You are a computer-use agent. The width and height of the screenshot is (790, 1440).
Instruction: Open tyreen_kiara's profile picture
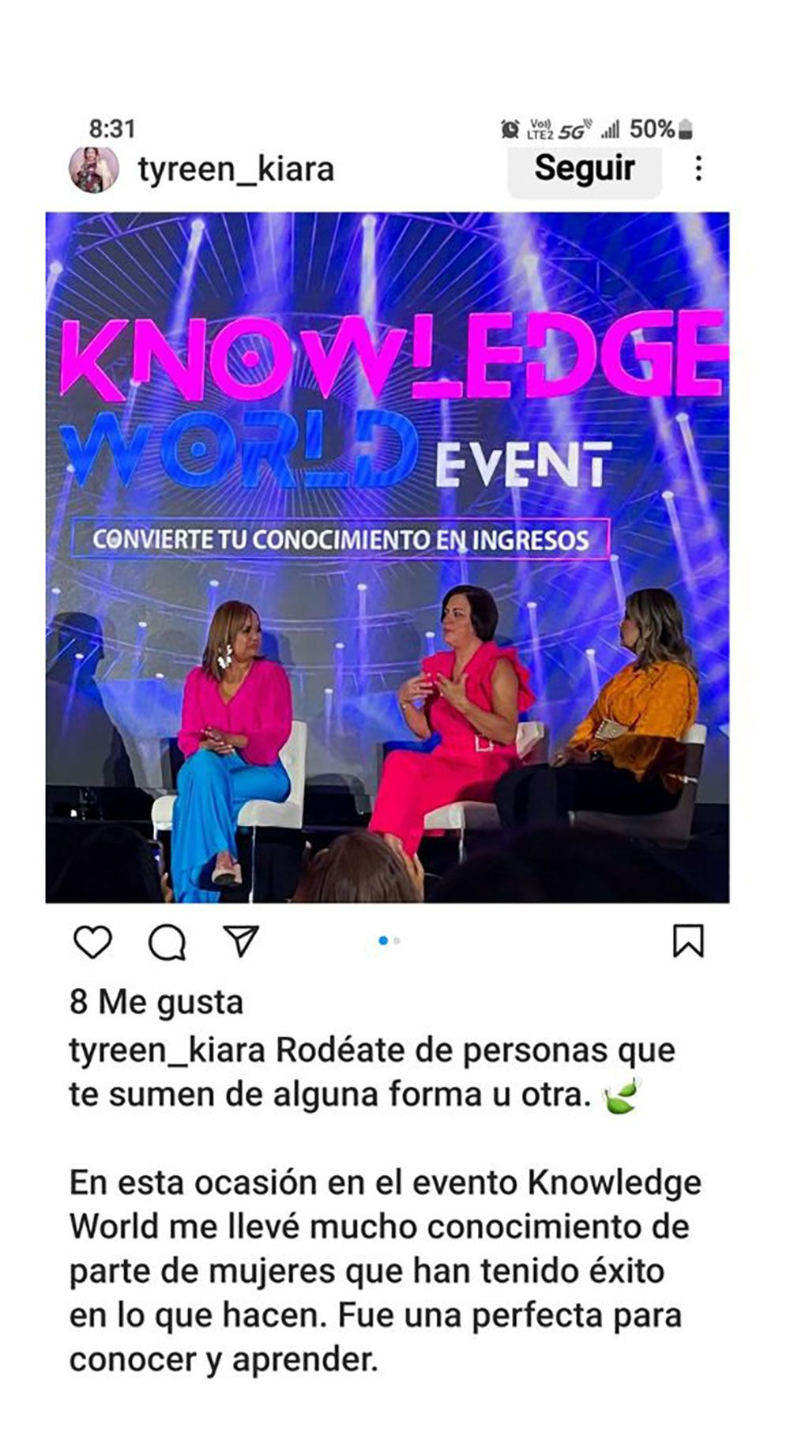tap(93, 169)
